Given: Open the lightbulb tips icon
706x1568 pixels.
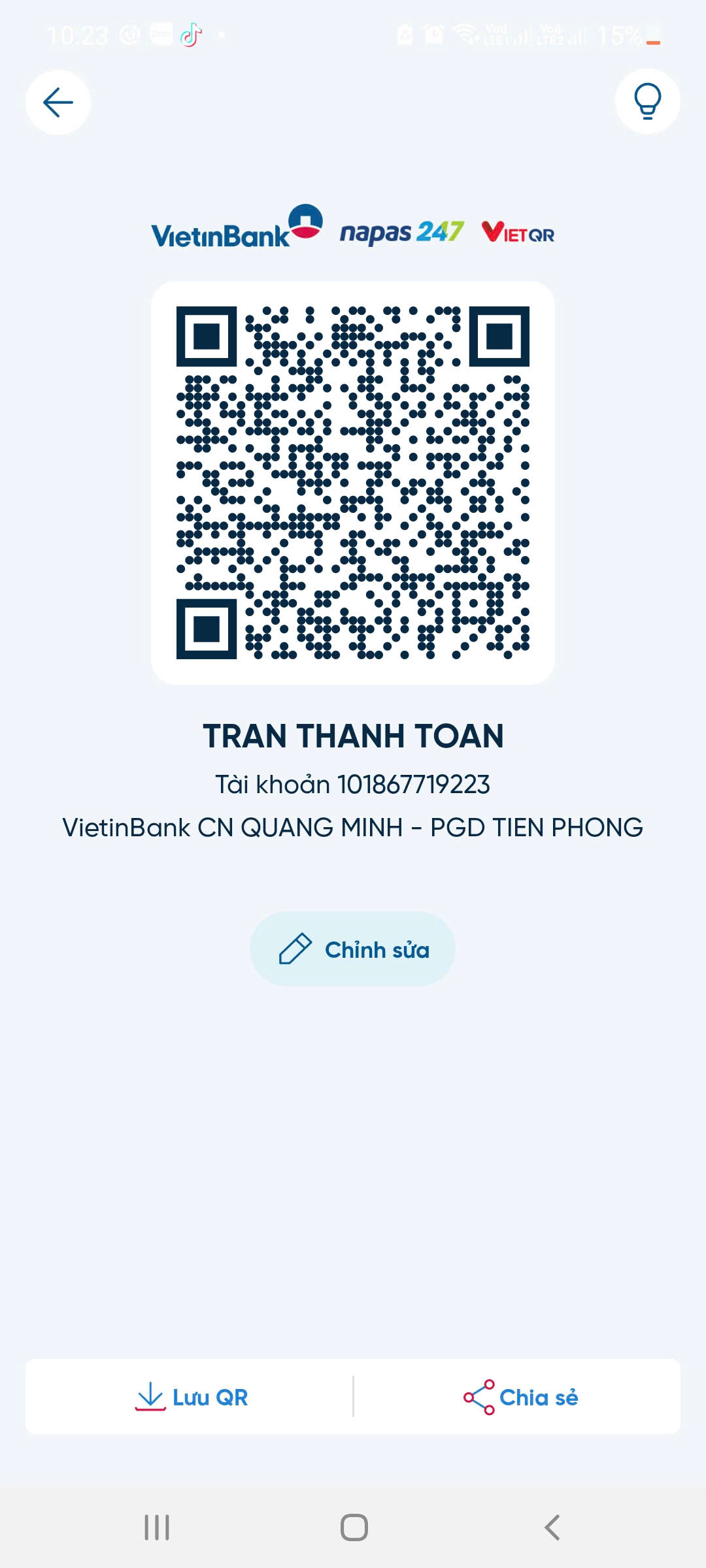Looking at the screenshot, I should (x=647, y=102).
